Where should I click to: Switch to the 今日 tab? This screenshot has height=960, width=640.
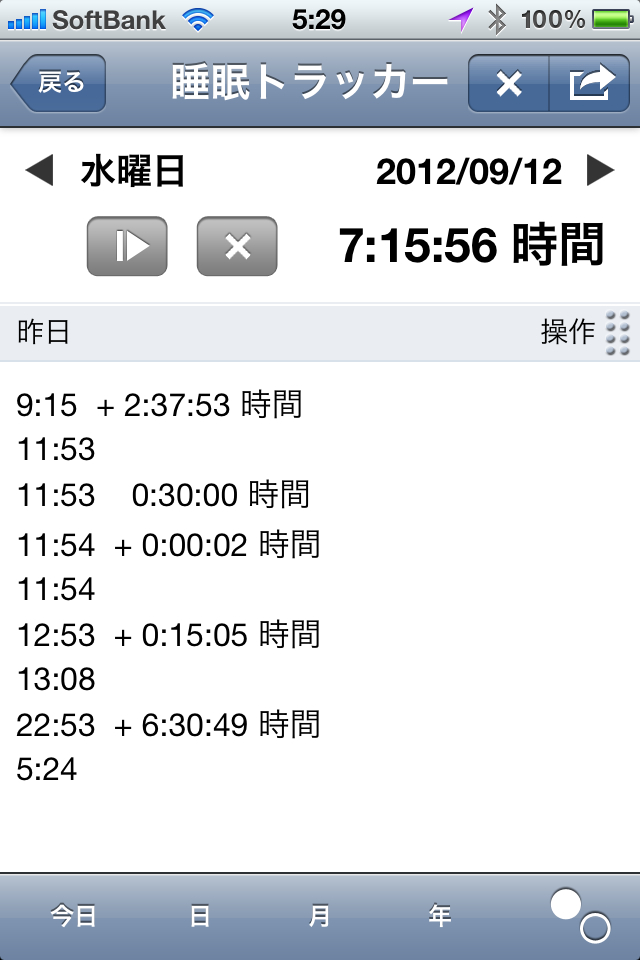point(74,915)
